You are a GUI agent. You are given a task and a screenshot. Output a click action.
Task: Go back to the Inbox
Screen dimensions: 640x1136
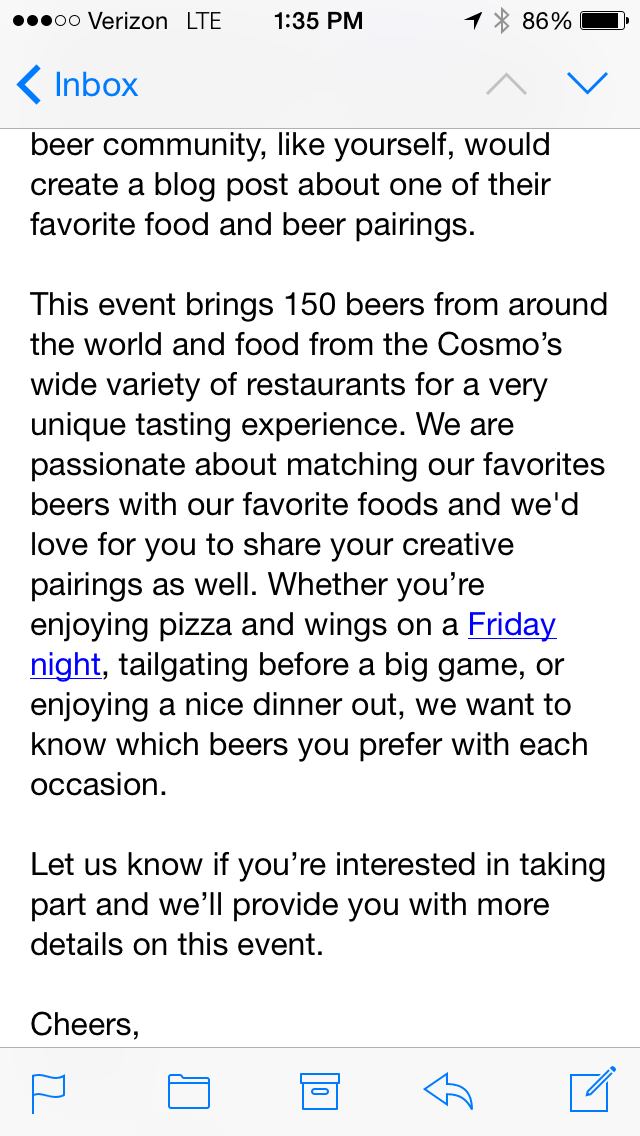tap(78, 85)
